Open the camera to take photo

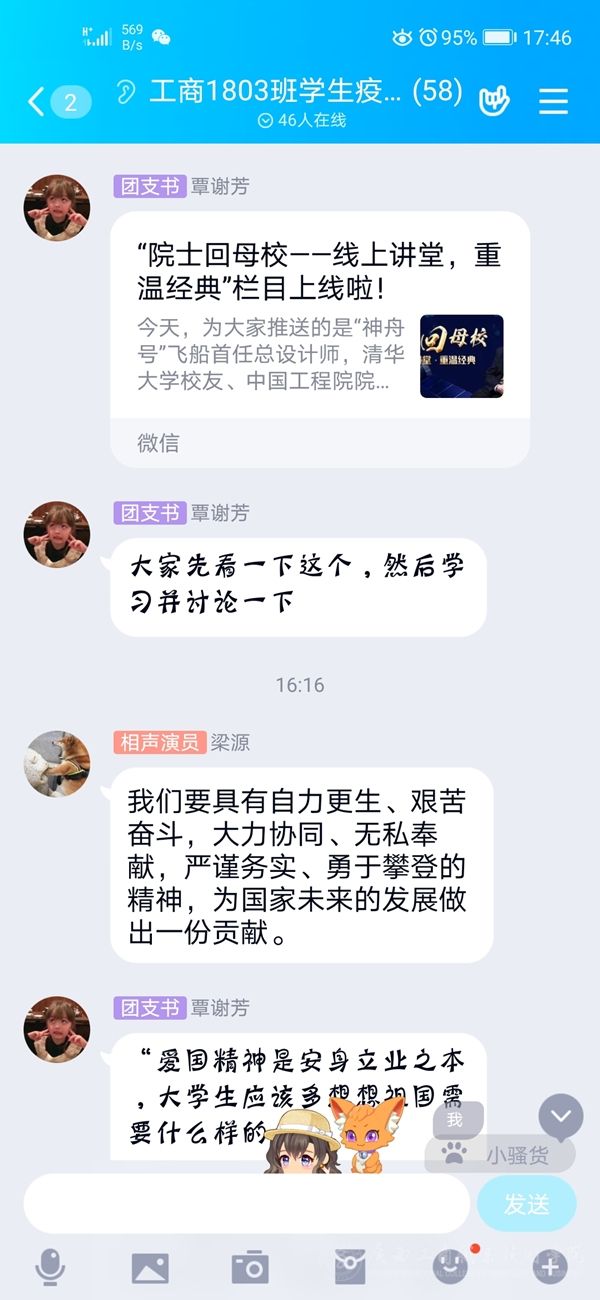(x=250, y=1268)
